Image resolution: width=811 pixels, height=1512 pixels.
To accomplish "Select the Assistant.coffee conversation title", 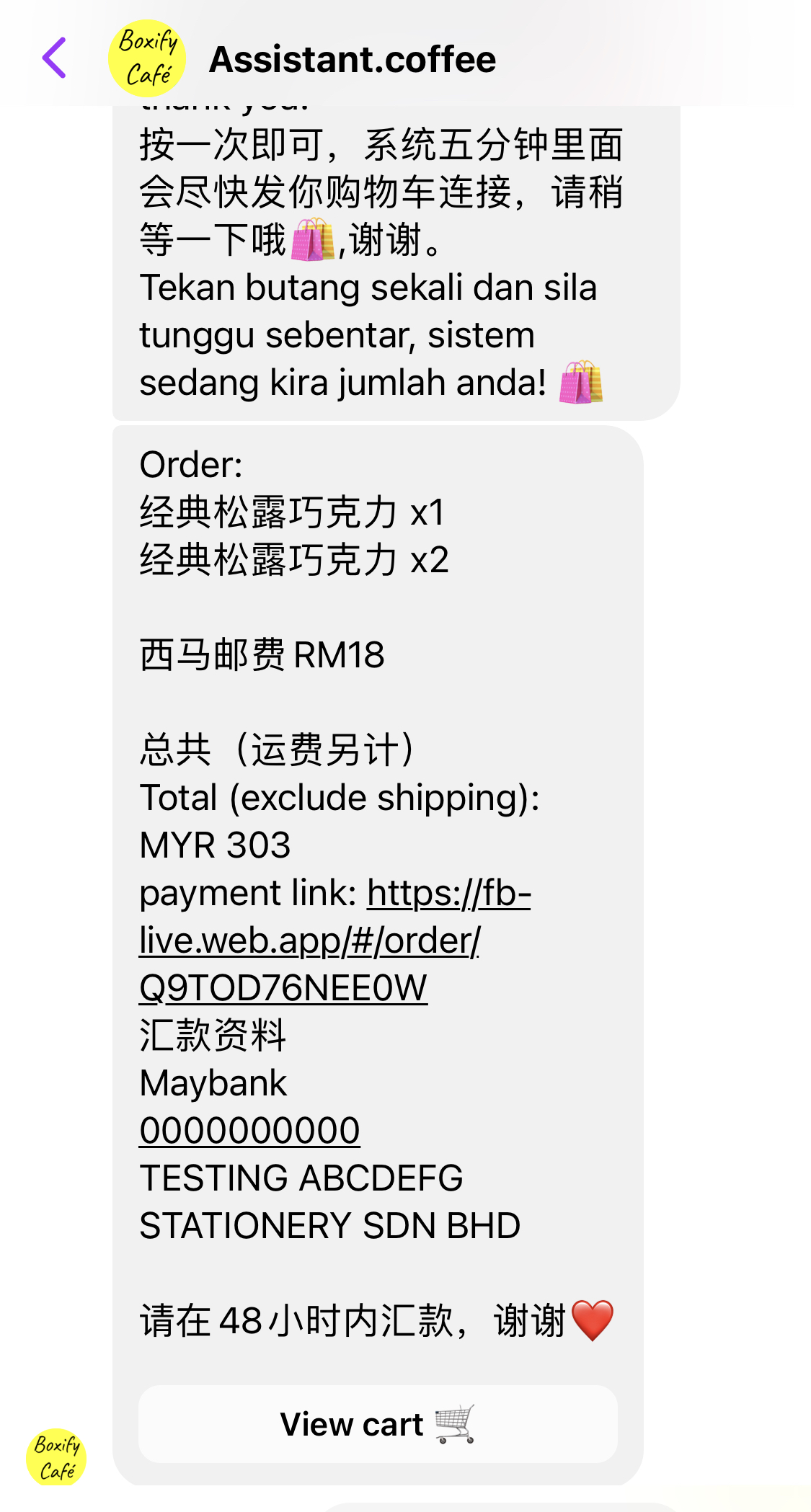I will pos(351,59).
